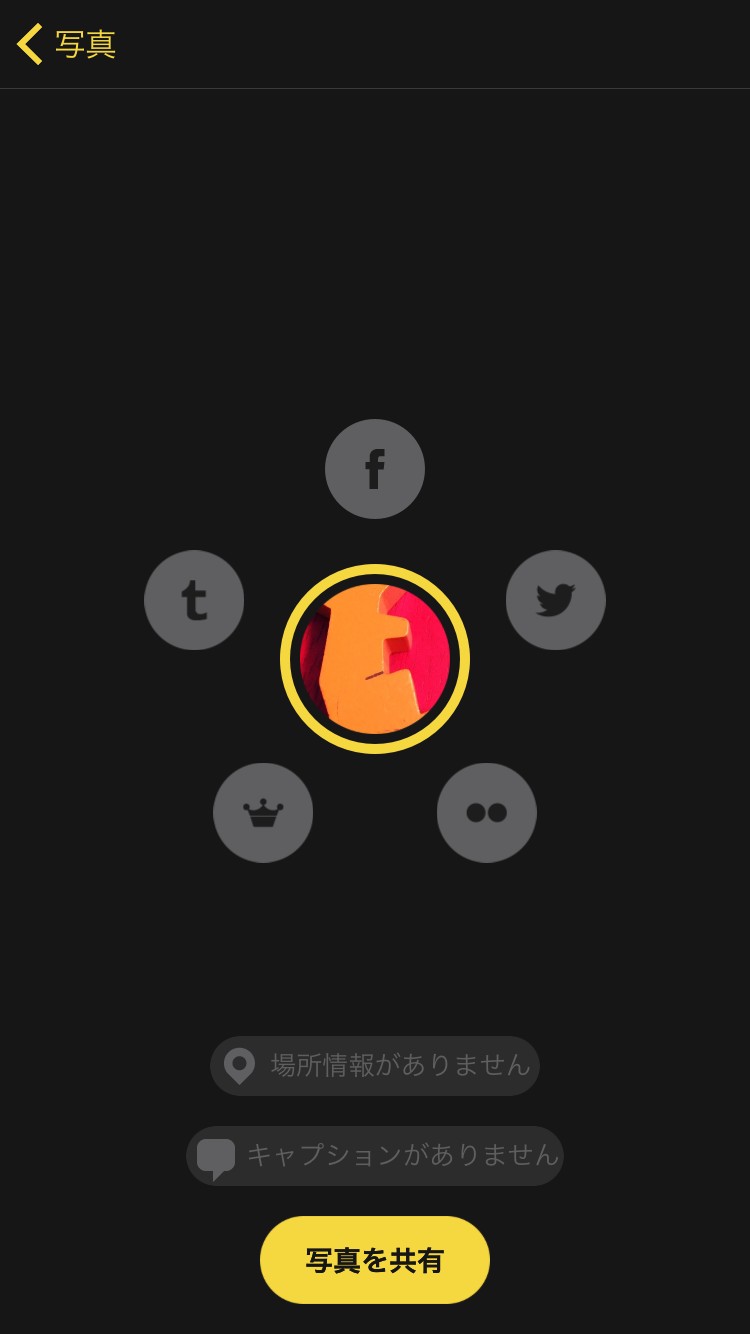Tap the center photo thumbnail
This screenshot has height=1334, width=750.
[x=375, y=659]
